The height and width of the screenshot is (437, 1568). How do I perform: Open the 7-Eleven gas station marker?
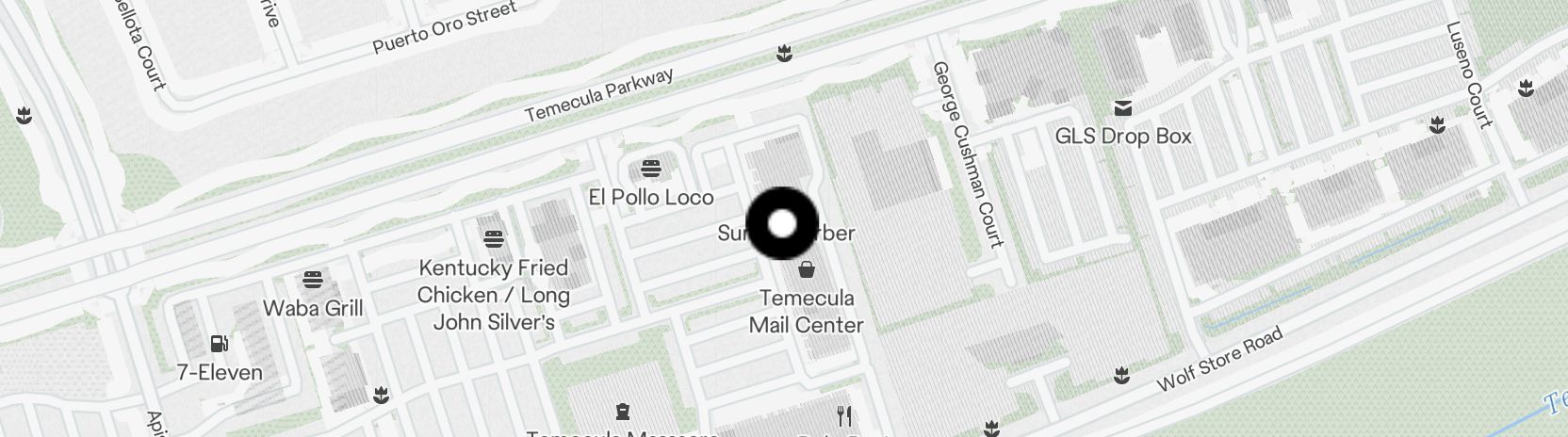(x=220, y=345)
